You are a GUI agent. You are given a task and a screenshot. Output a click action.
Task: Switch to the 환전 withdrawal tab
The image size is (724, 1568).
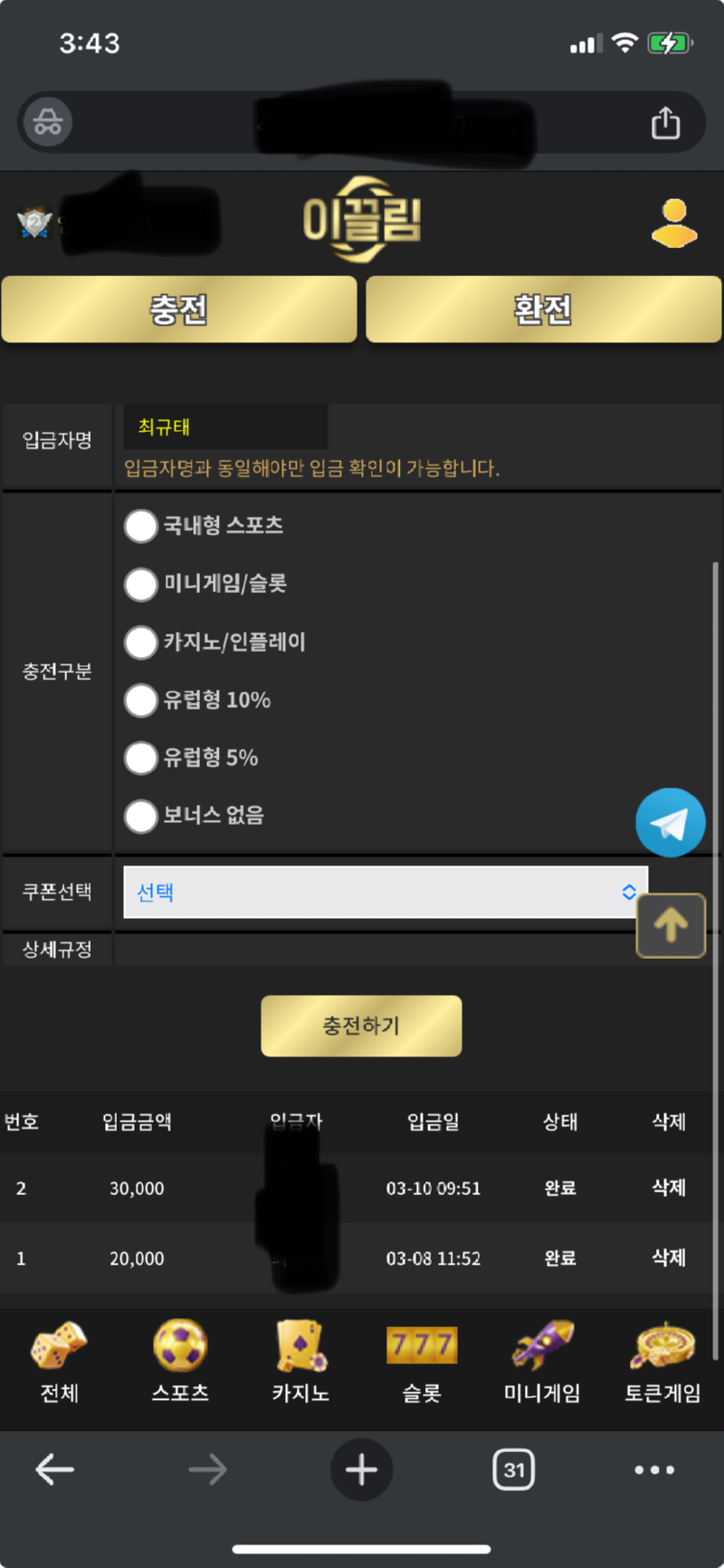pyautogui.click(x=543, y=310)
